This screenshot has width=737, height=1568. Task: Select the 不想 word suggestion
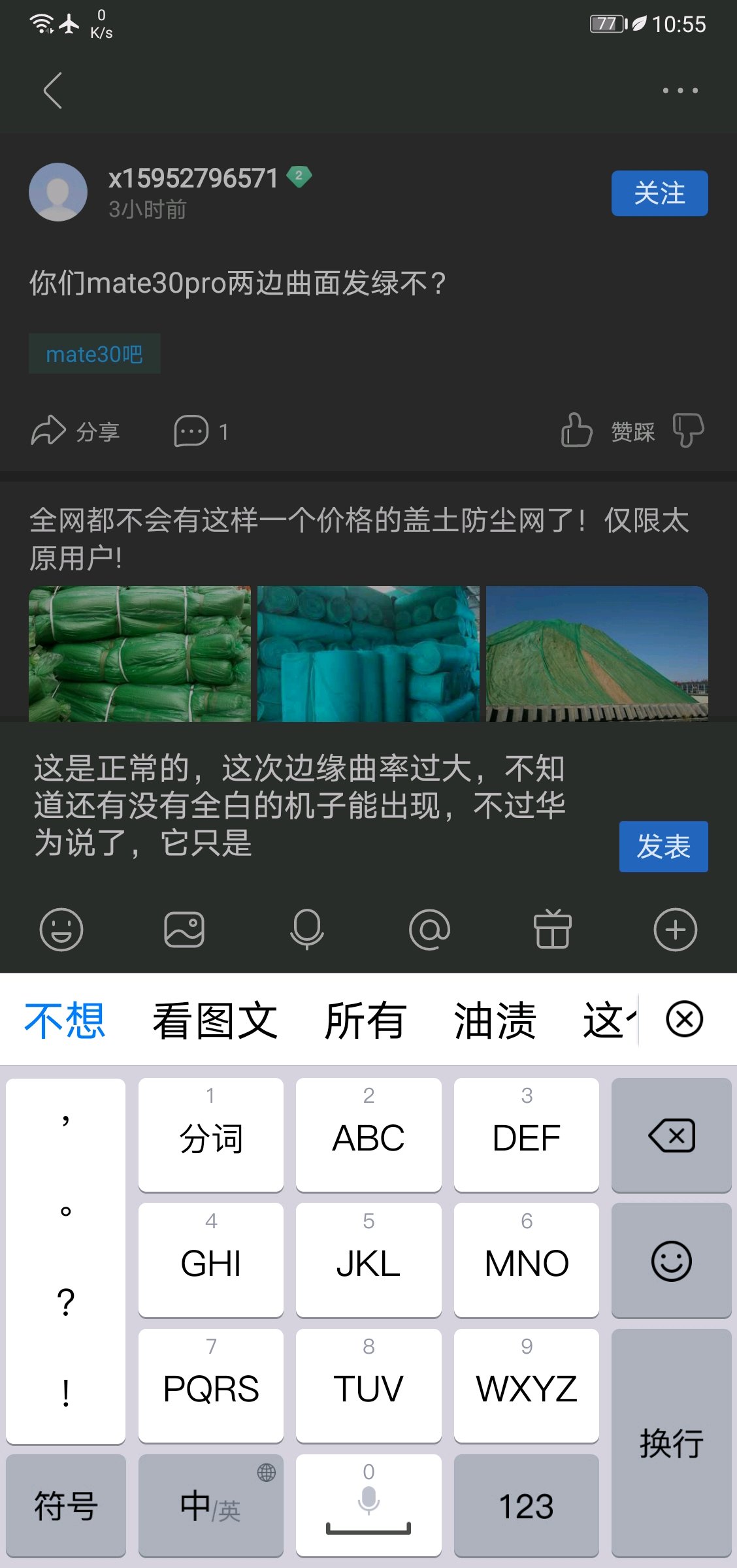coord(65,1020)
